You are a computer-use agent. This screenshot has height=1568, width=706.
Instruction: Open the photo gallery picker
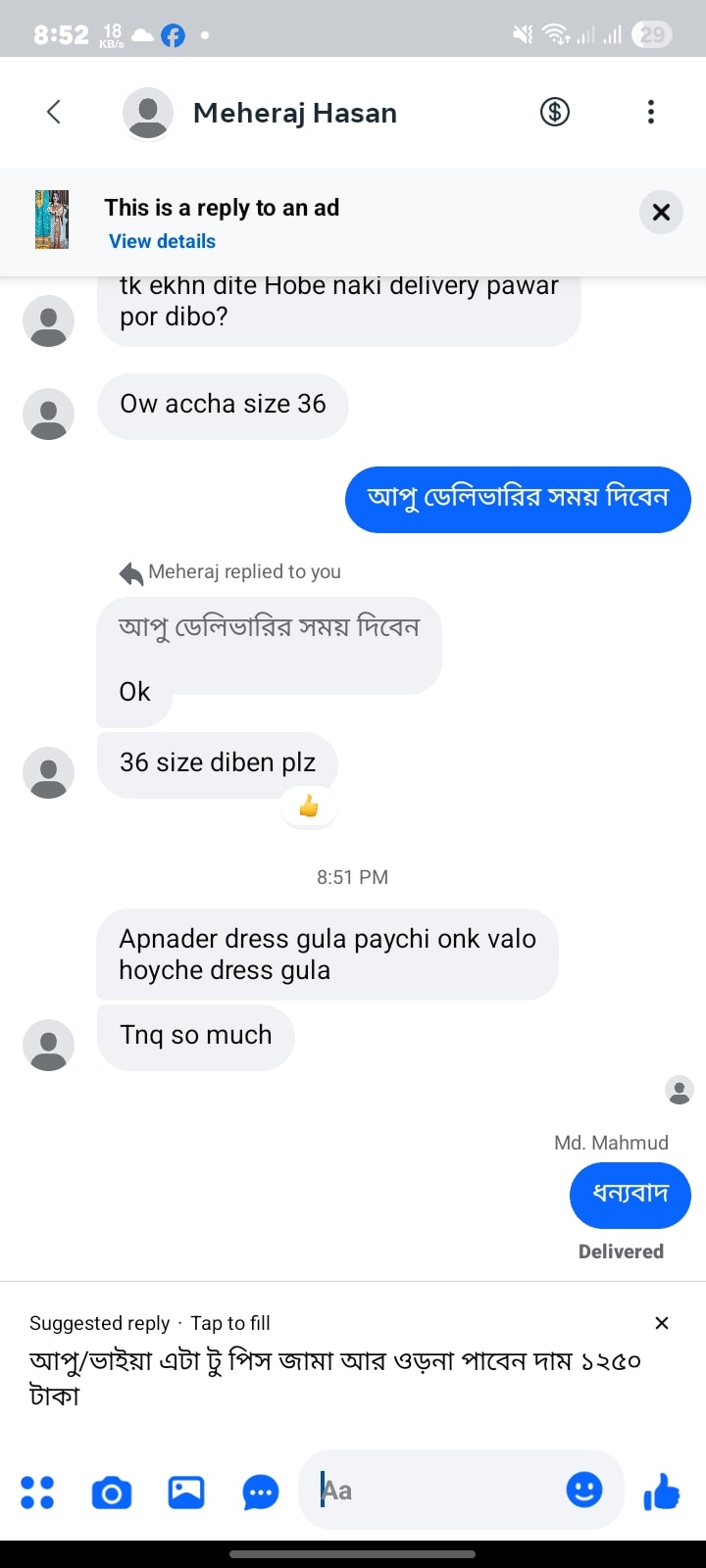coord(186,1492)
